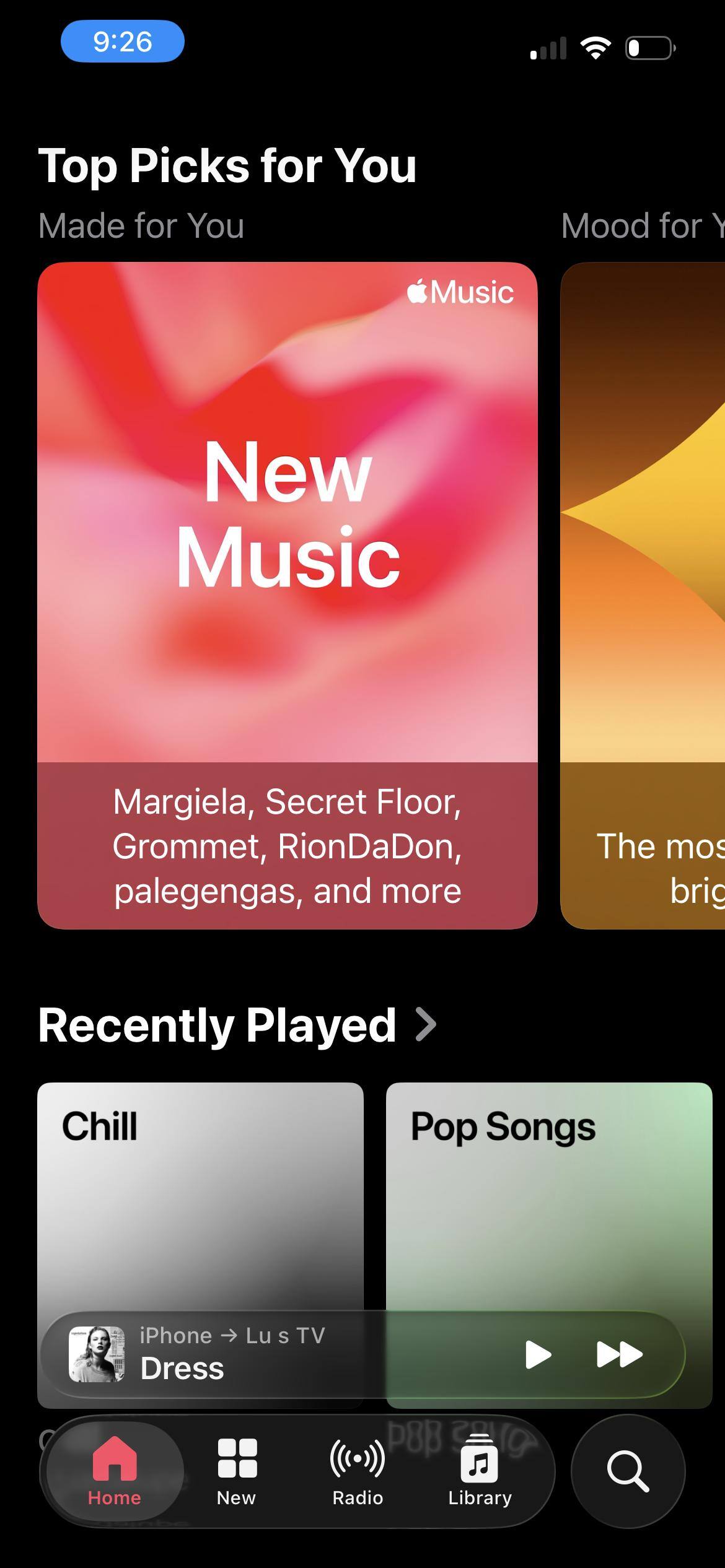This screenshot has width=725, height=1568.
Task: Switch to the Library tab
Action: tap(480, 1470)
